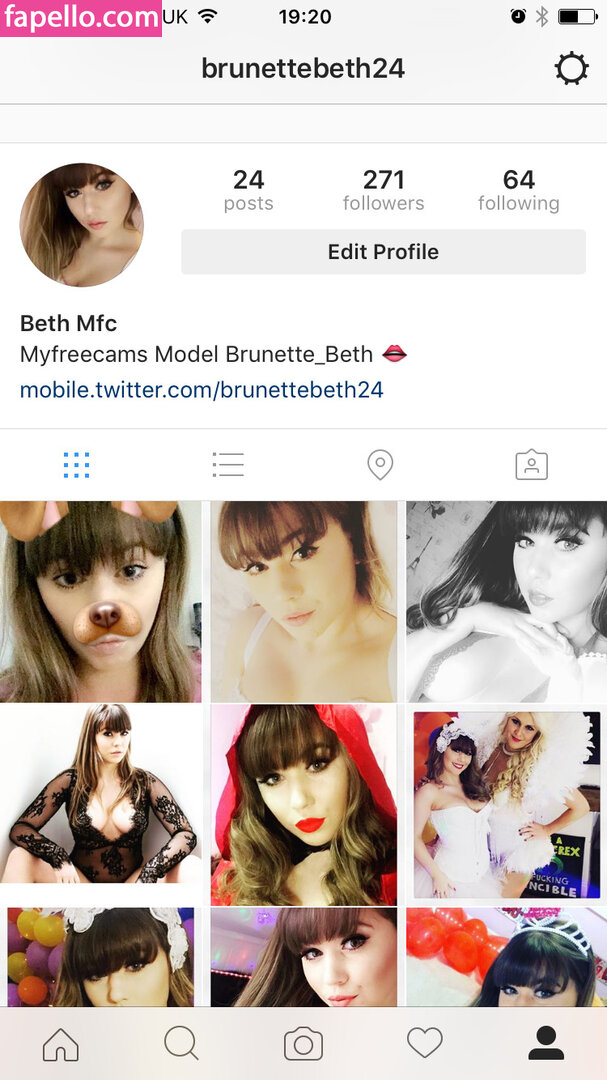Viewport: 607px width, 1080px height.
Task: View the 271 followers list
Action: [x=383, y=190]
